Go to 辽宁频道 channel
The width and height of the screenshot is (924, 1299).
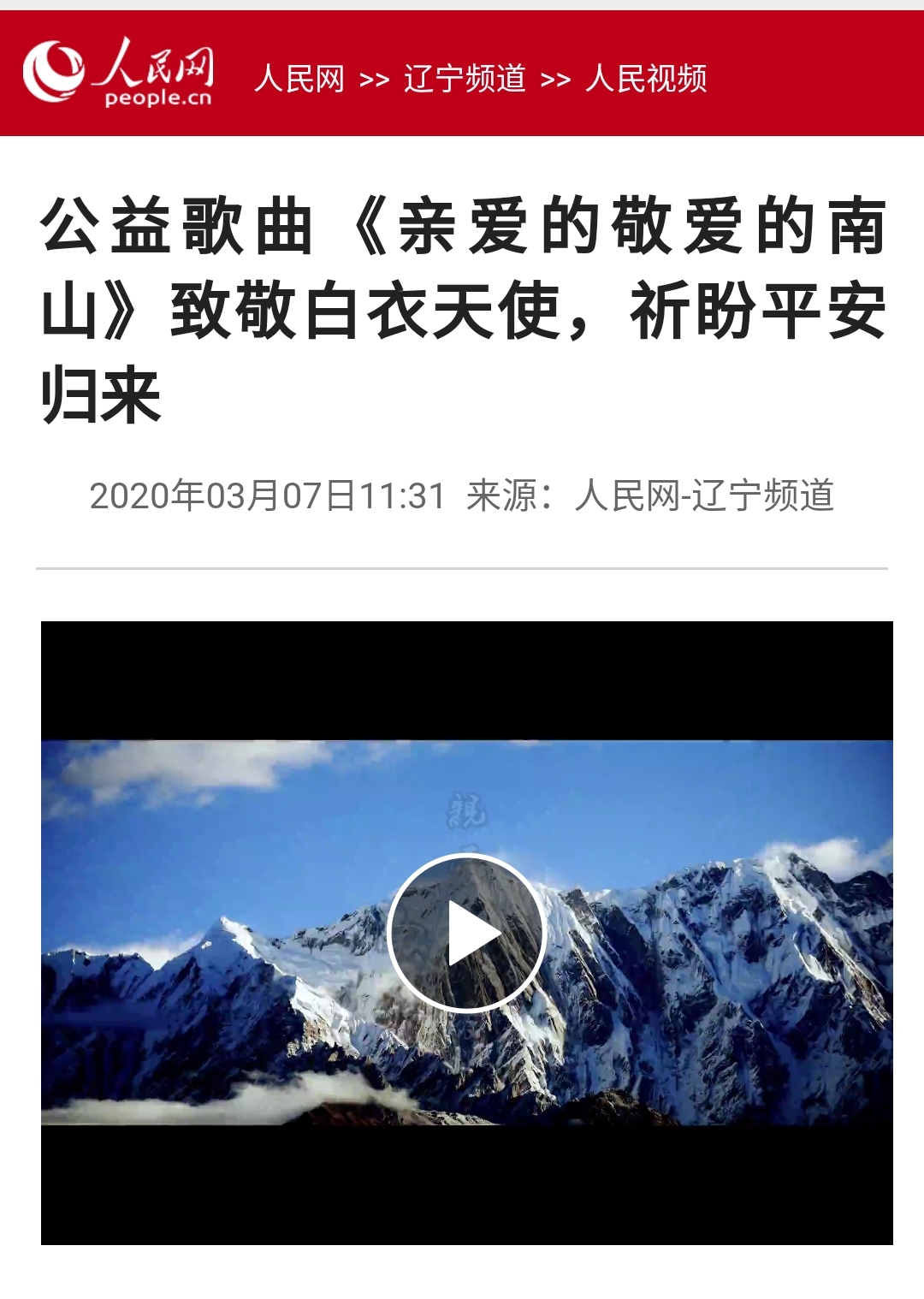click(x=465, y=79)
